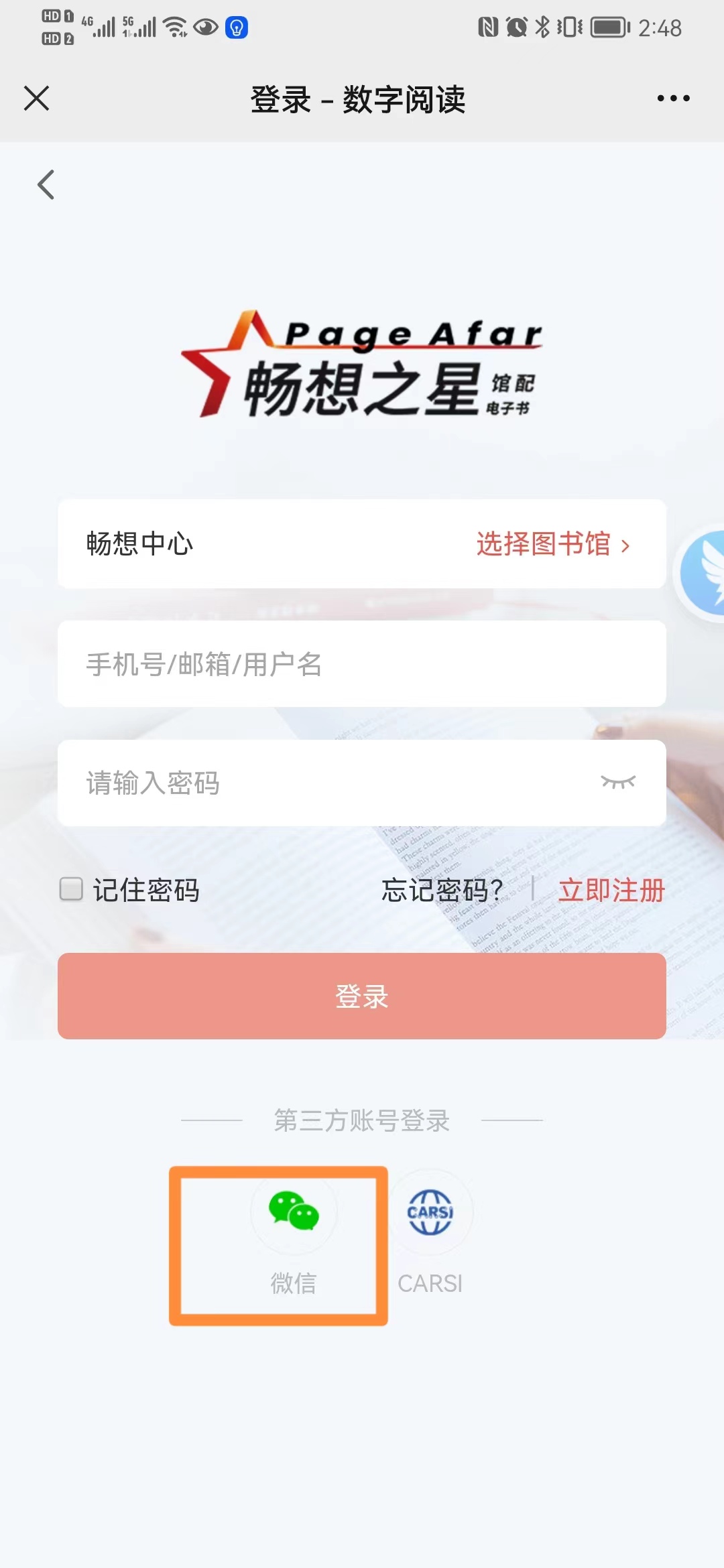Open the 忘记密码? link
Viewport: 724px width, 1568px height.
tap(442, 891)
